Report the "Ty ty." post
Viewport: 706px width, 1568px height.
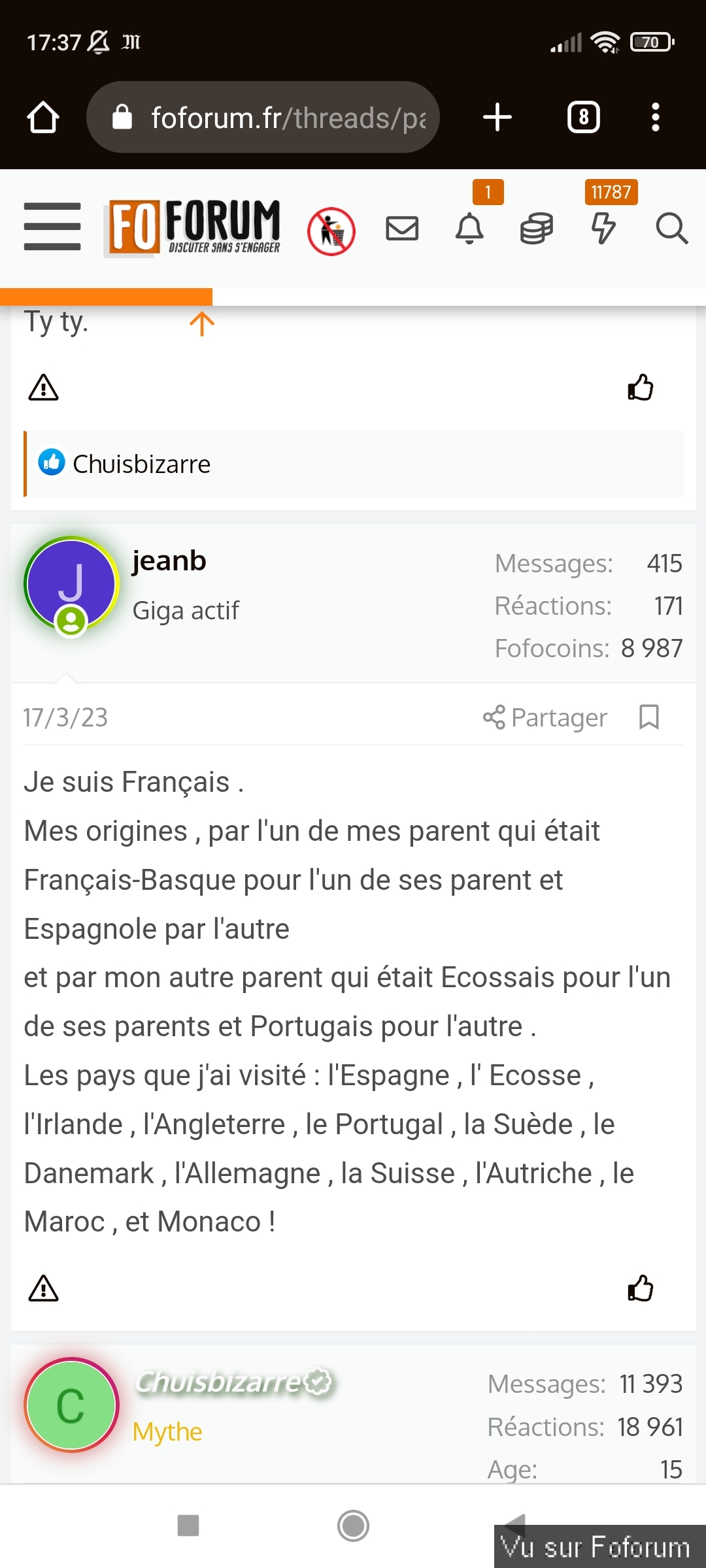click(x=44, y=387)
